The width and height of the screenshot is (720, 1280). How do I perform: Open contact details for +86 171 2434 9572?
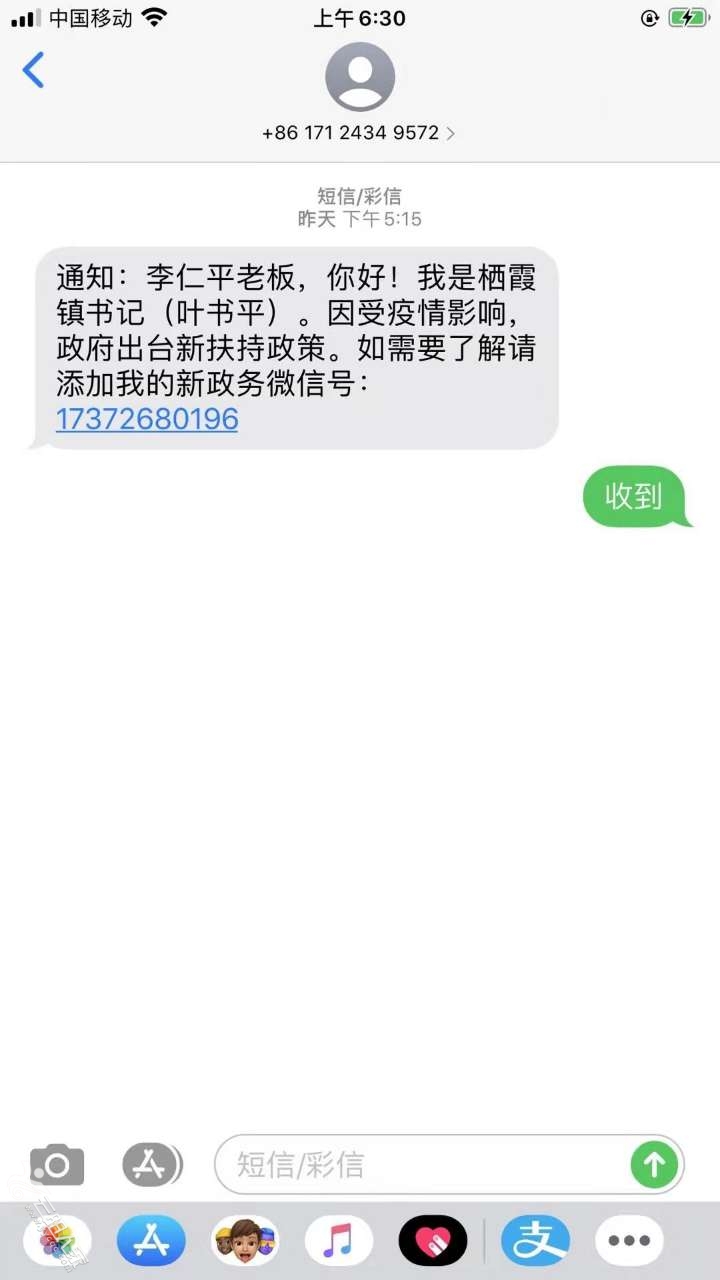pos(359,132)
